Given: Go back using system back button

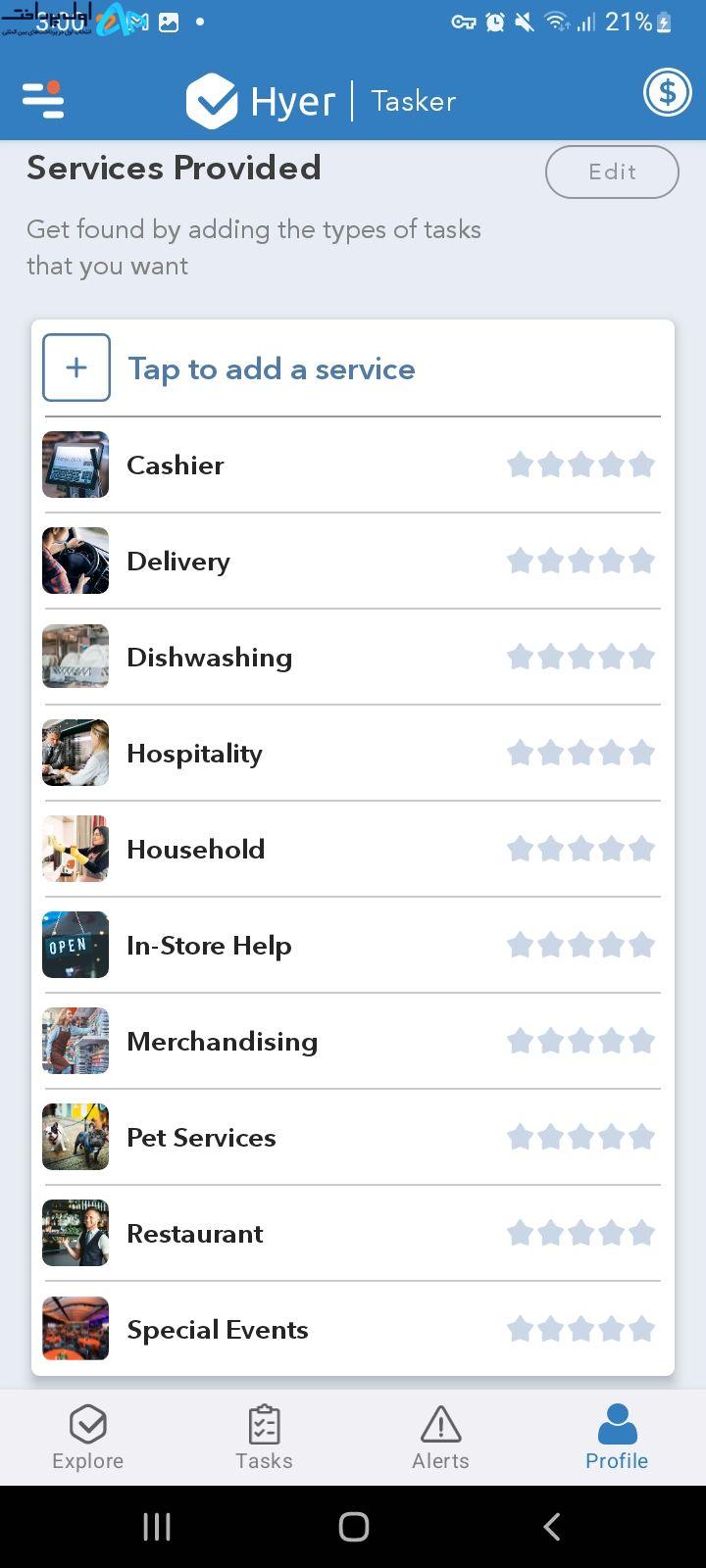Looking at the screenshot, I should [x=551, y=1526].
